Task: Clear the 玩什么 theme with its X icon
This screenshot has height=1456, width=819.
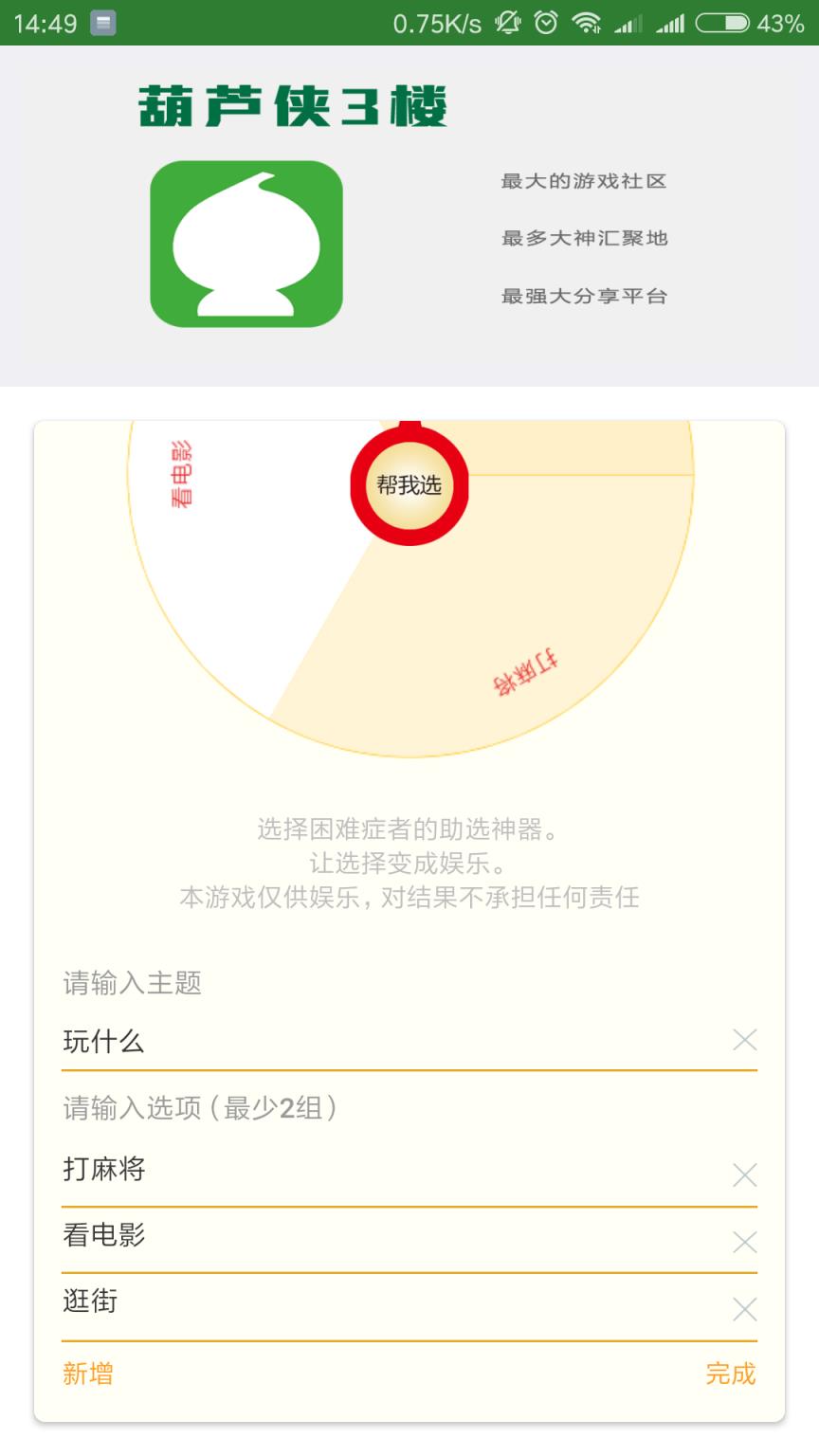Action: (745, 1040)
